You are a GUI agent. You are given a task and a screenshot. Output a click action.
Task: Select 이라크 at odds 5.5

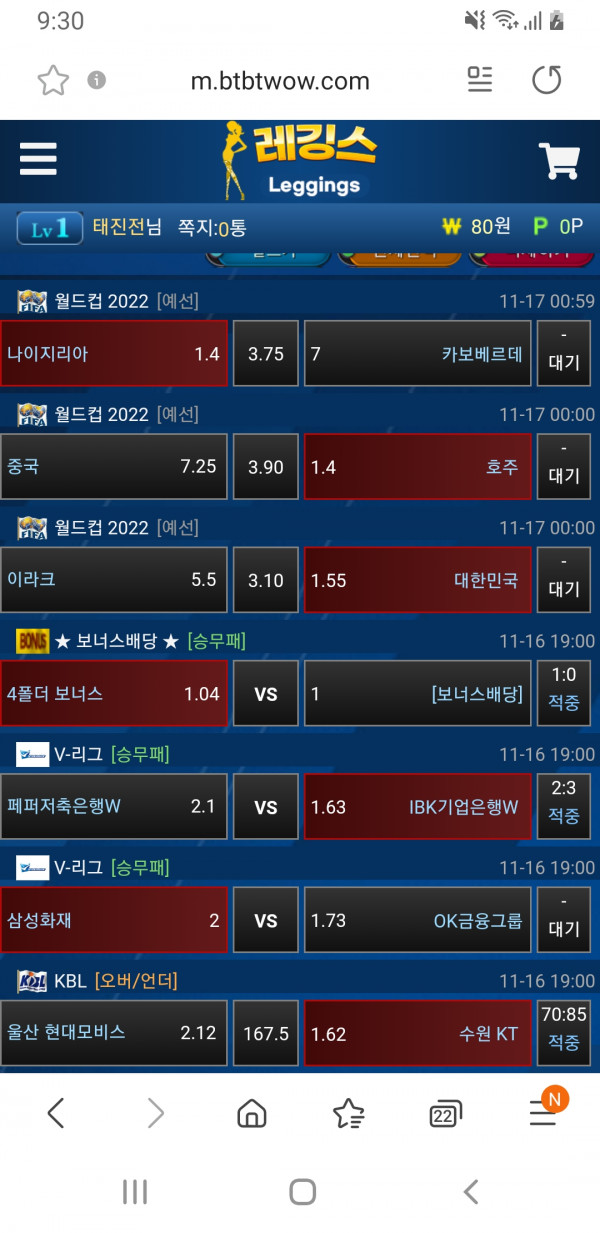[x=114, y=579]
